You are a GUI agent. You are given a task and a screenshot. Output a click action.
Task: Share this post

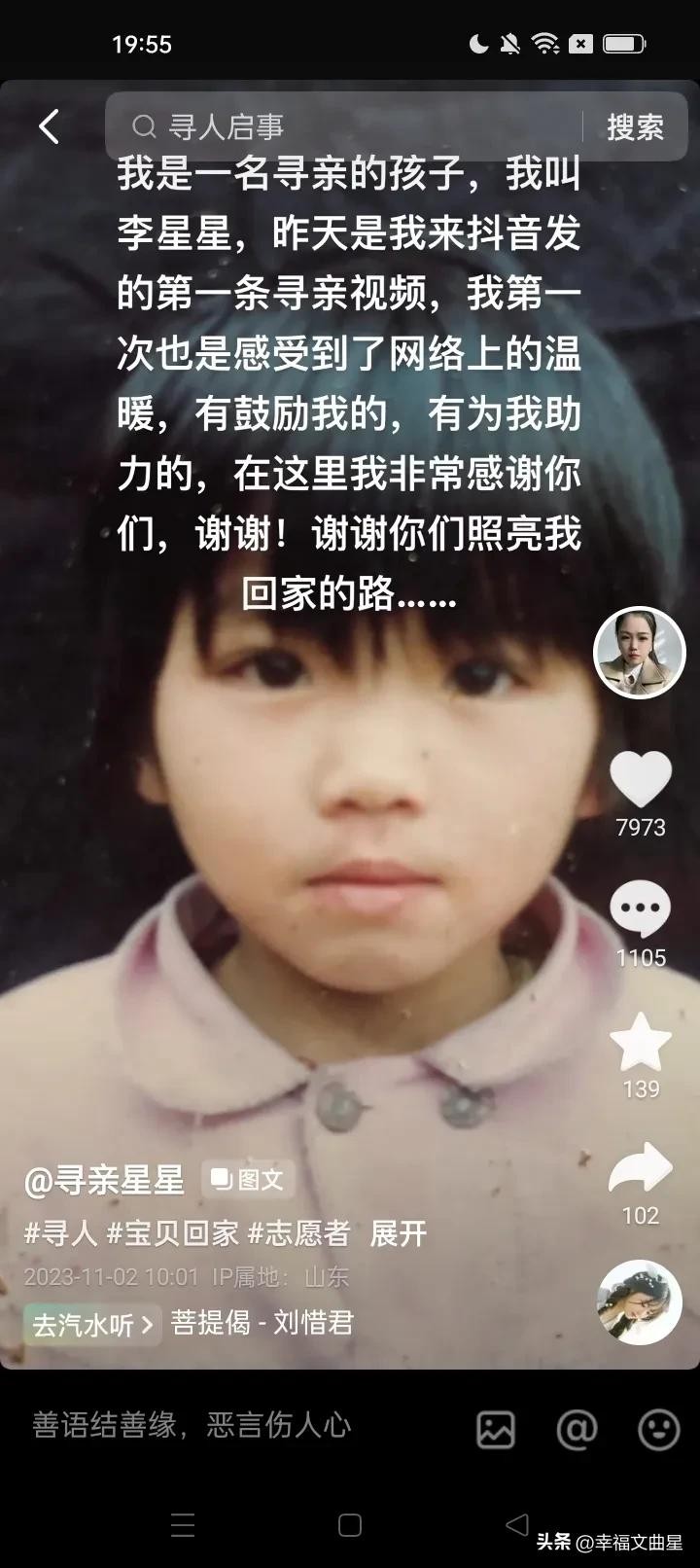coord(640,1169)
